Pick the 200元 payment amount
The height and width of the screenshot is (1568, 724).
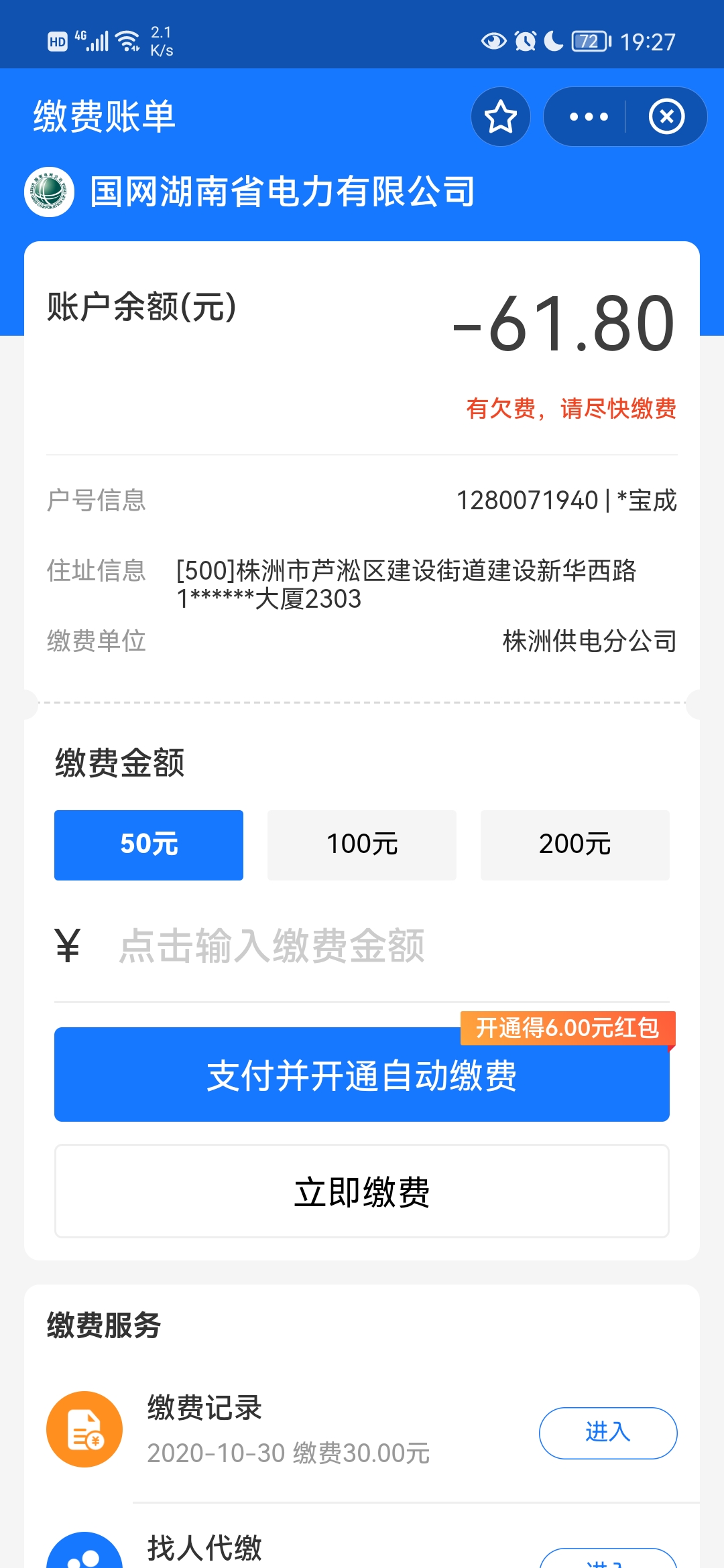click(575, 844)
